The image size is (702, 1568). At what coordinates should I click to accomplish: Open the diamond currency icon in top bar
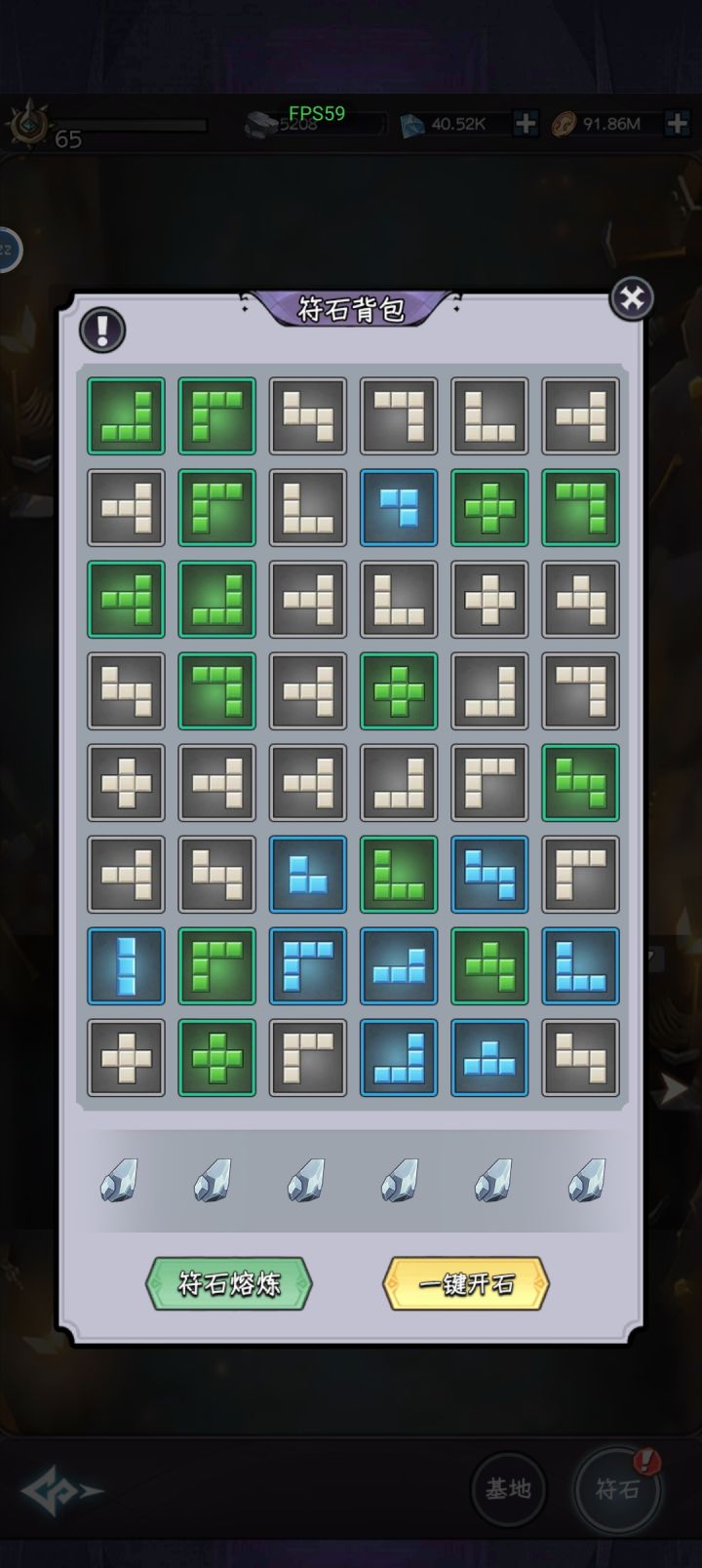[413, 124]
